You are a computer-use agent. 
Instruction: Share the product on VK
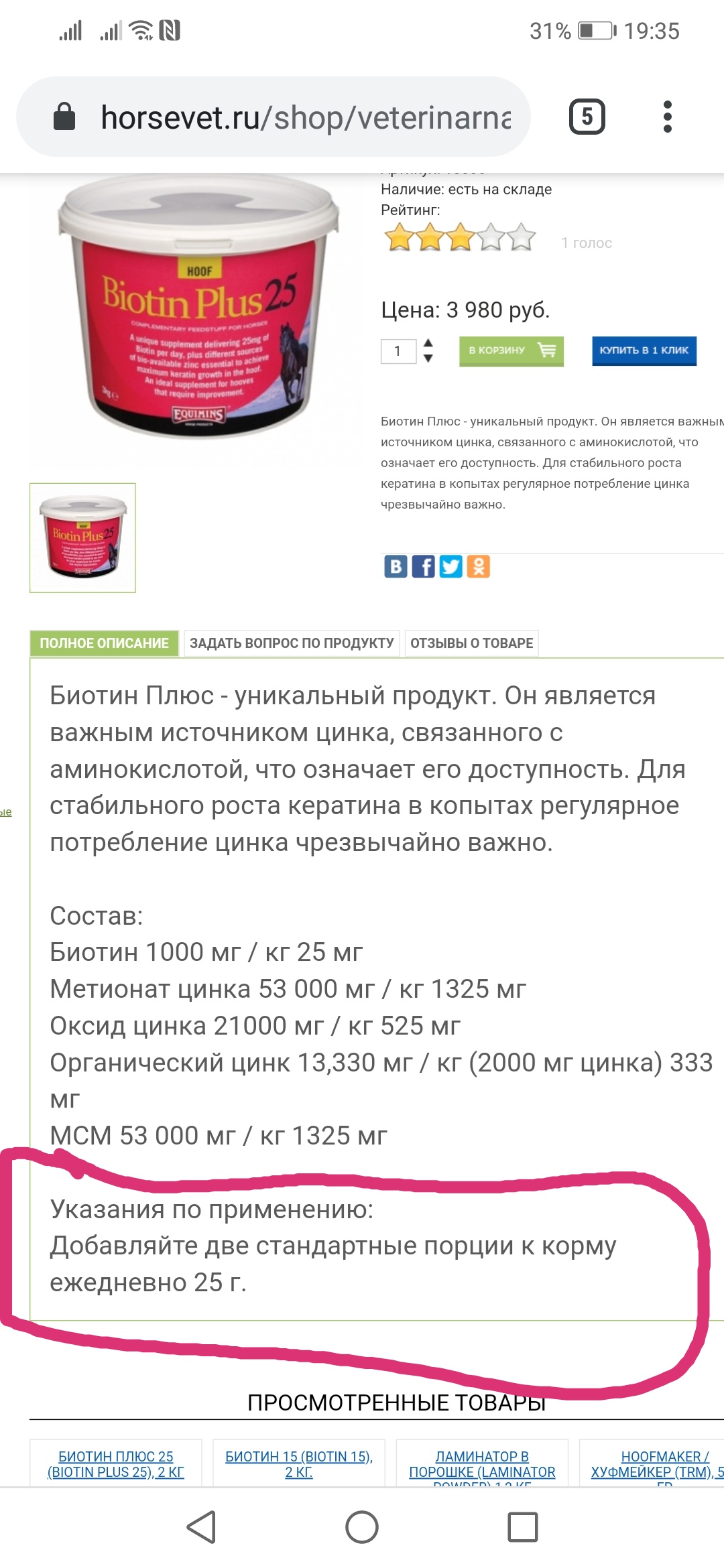(x=396, y=566)
